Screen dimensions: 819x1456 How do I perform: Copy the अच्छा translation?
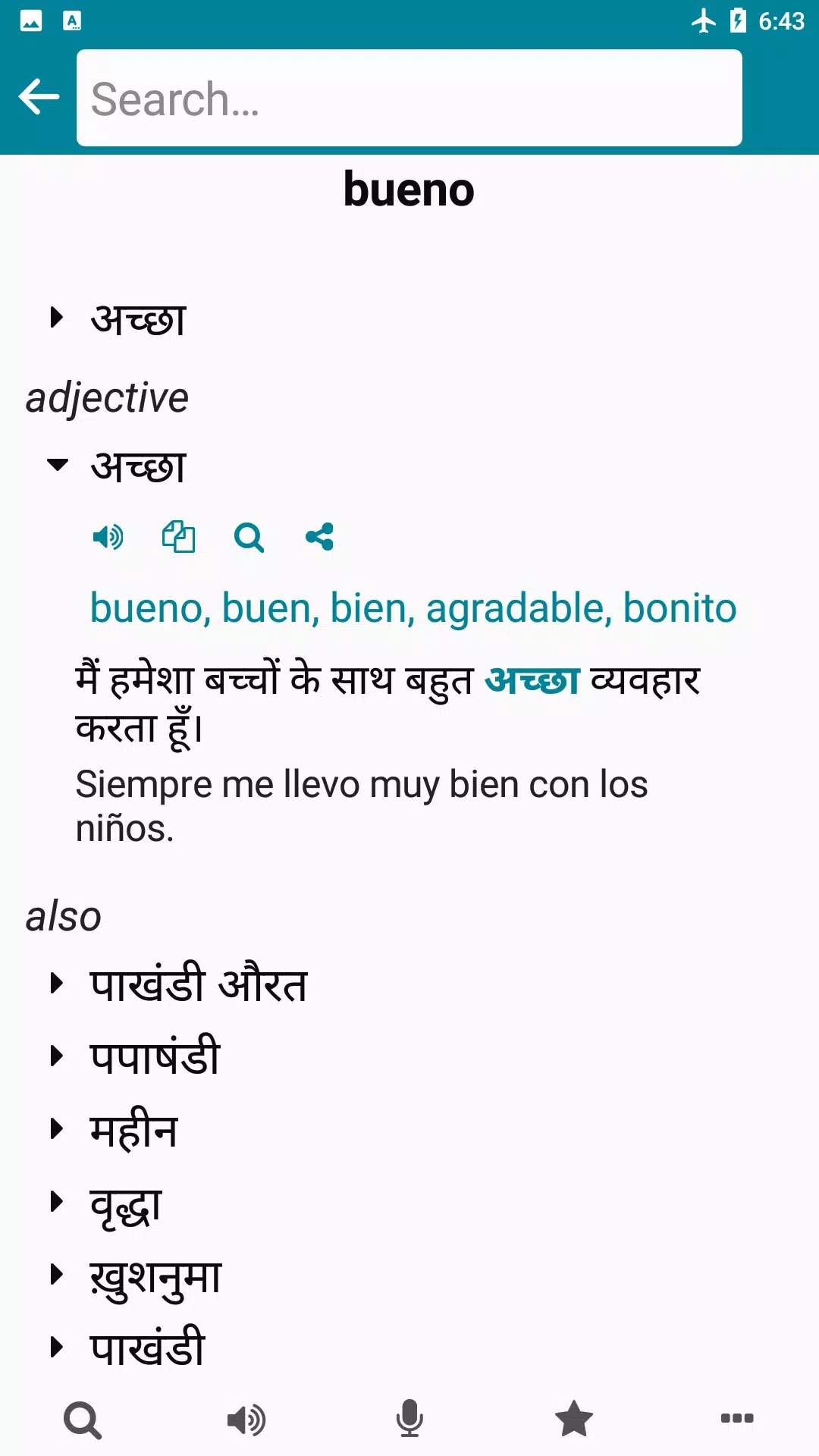pos(178,537)
